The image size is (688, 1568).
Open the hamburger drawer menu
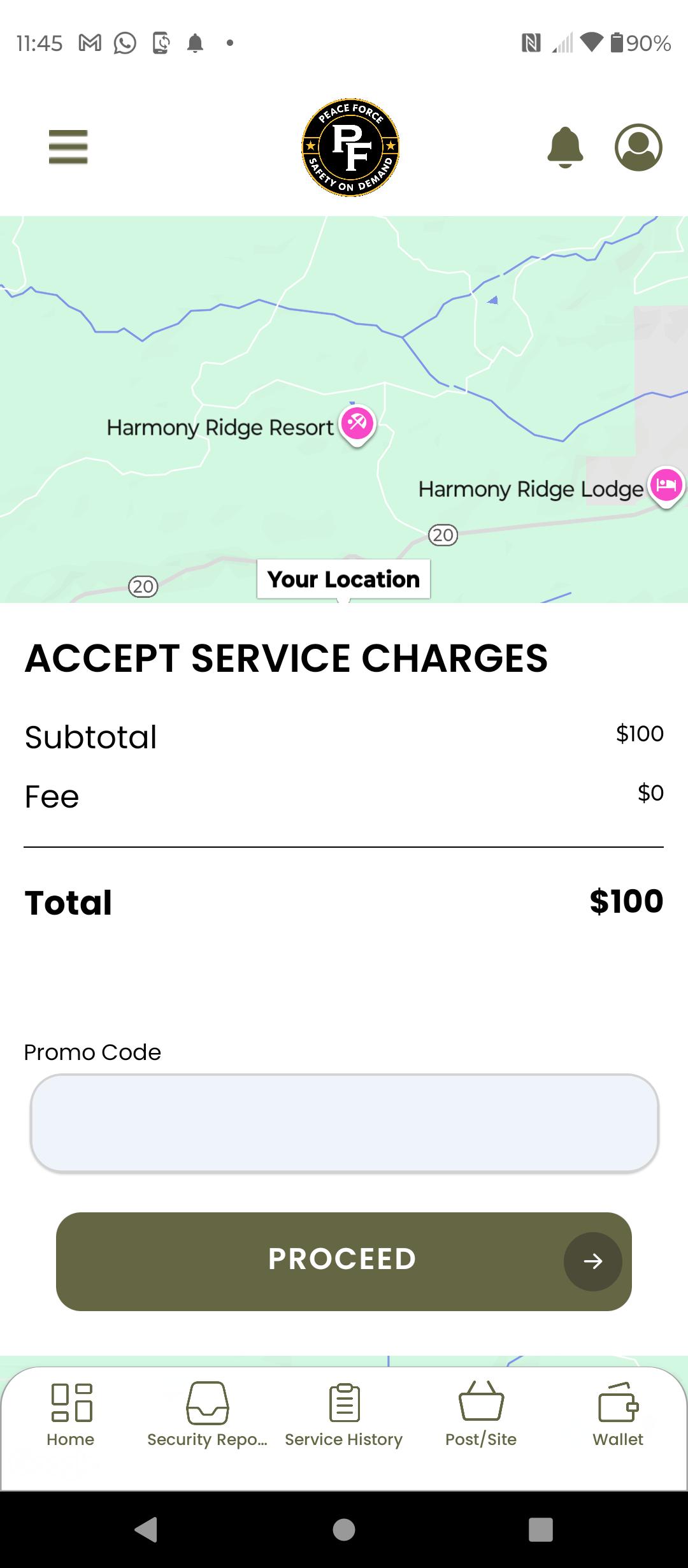click(68, 147)
